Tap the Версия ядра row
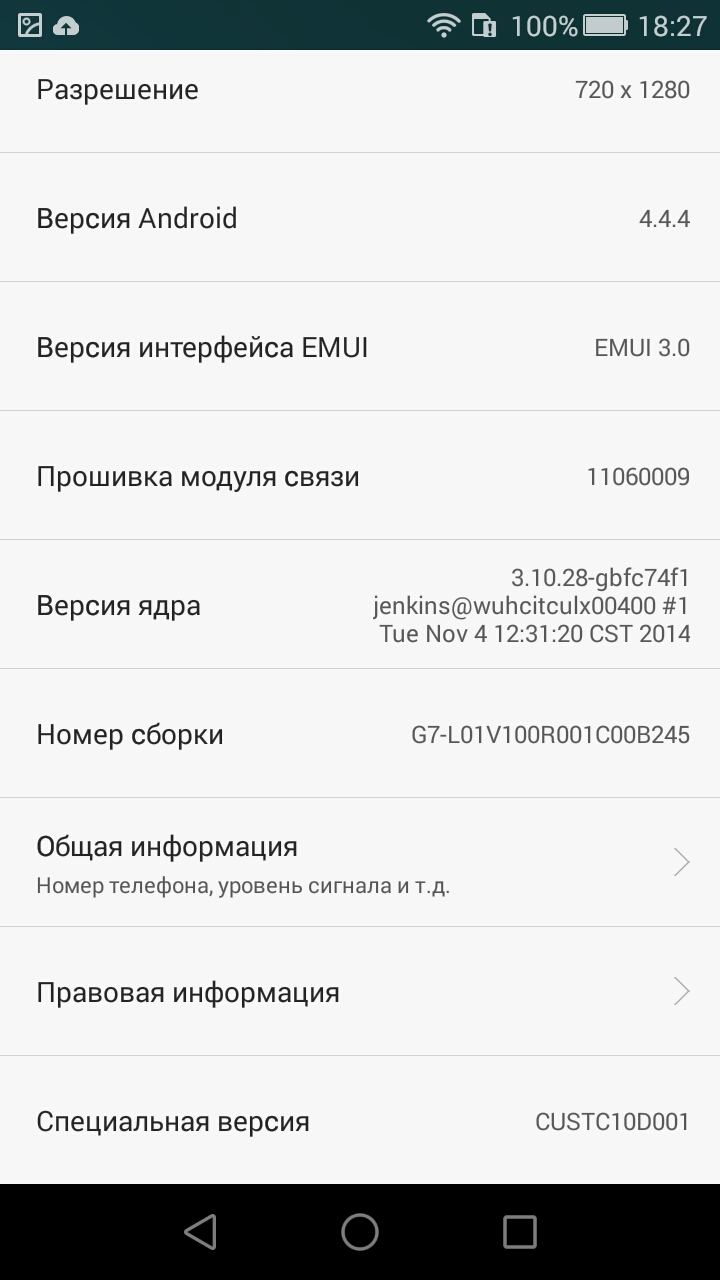Image resolution: width=720 pixels, height=1280 pixels. [360, 604]
